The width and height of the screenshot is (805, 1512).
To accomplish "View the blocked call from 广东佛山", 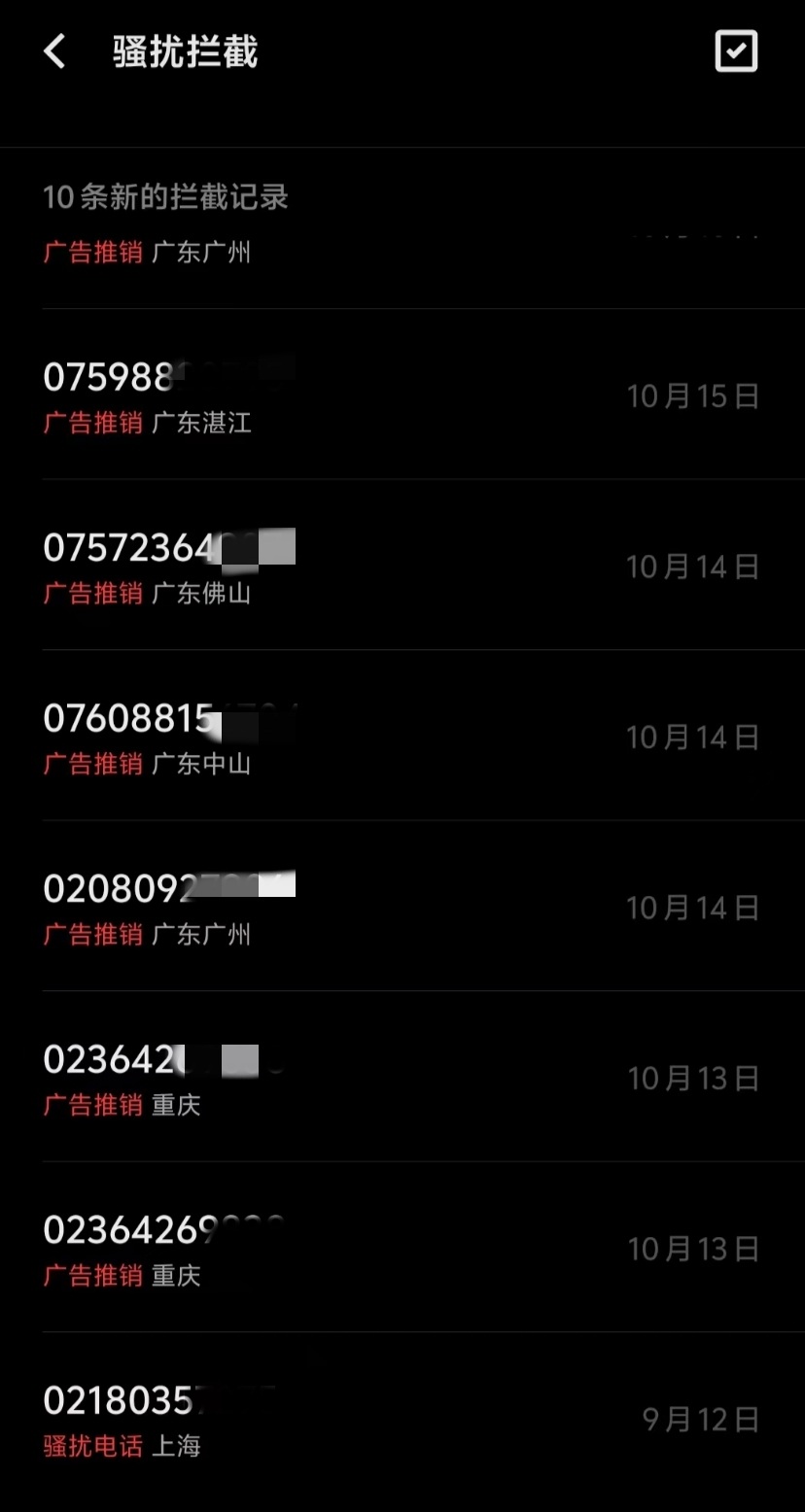I will [401, 566].
